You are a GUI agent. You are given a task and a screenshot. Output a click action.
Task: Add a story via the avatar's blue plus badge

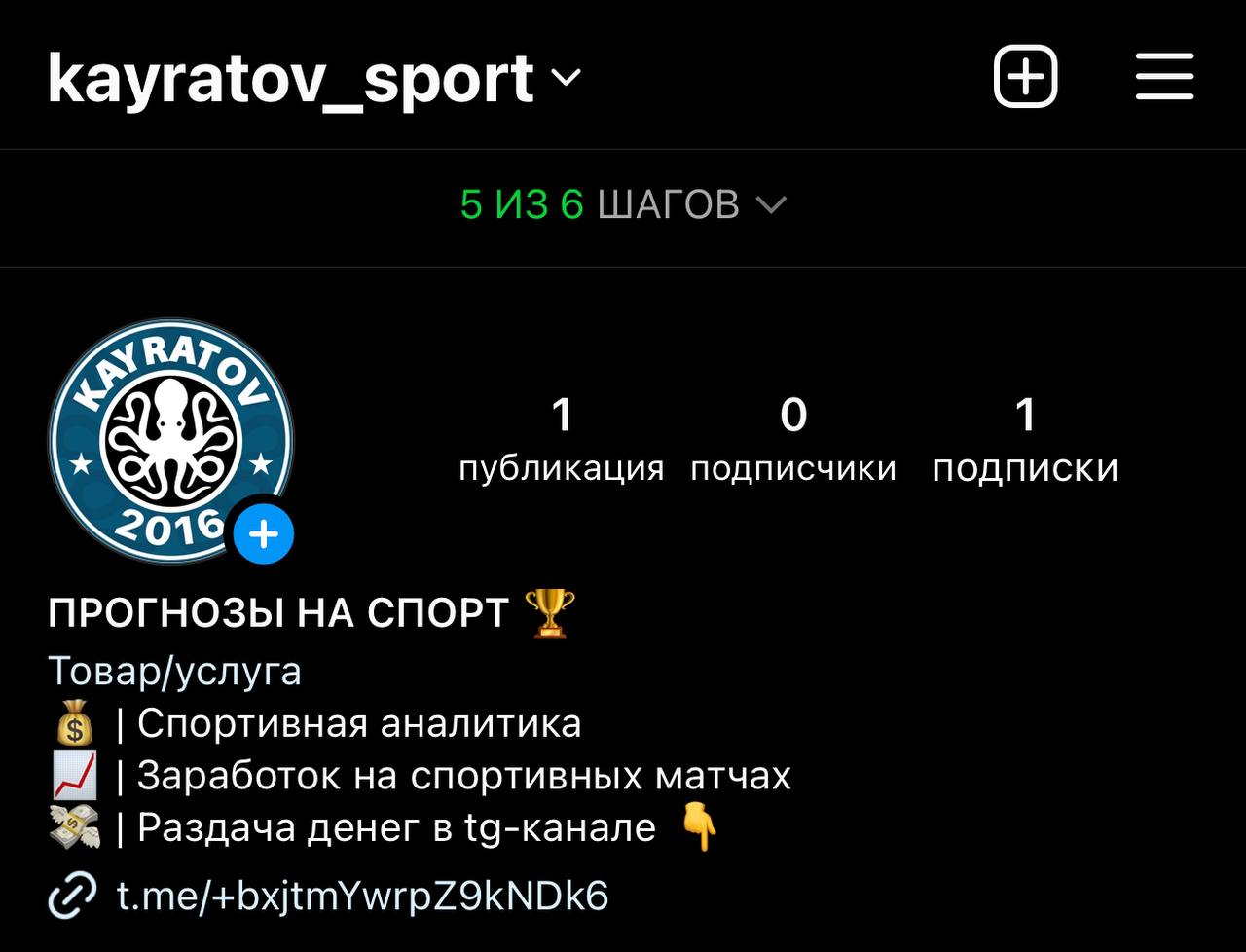tap(264, 534)
